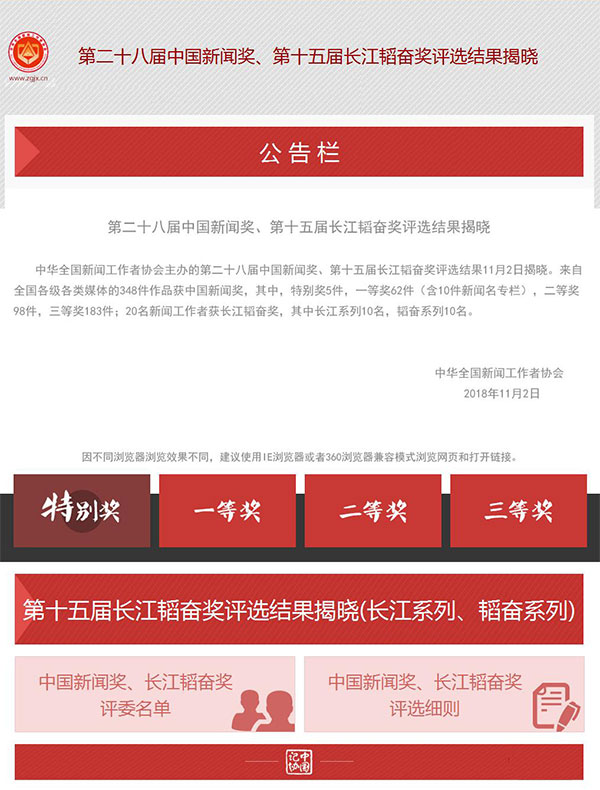Screen dimensions: 600x790
Task: Select the 三等奖 button
Action: [x=518, y=510]
